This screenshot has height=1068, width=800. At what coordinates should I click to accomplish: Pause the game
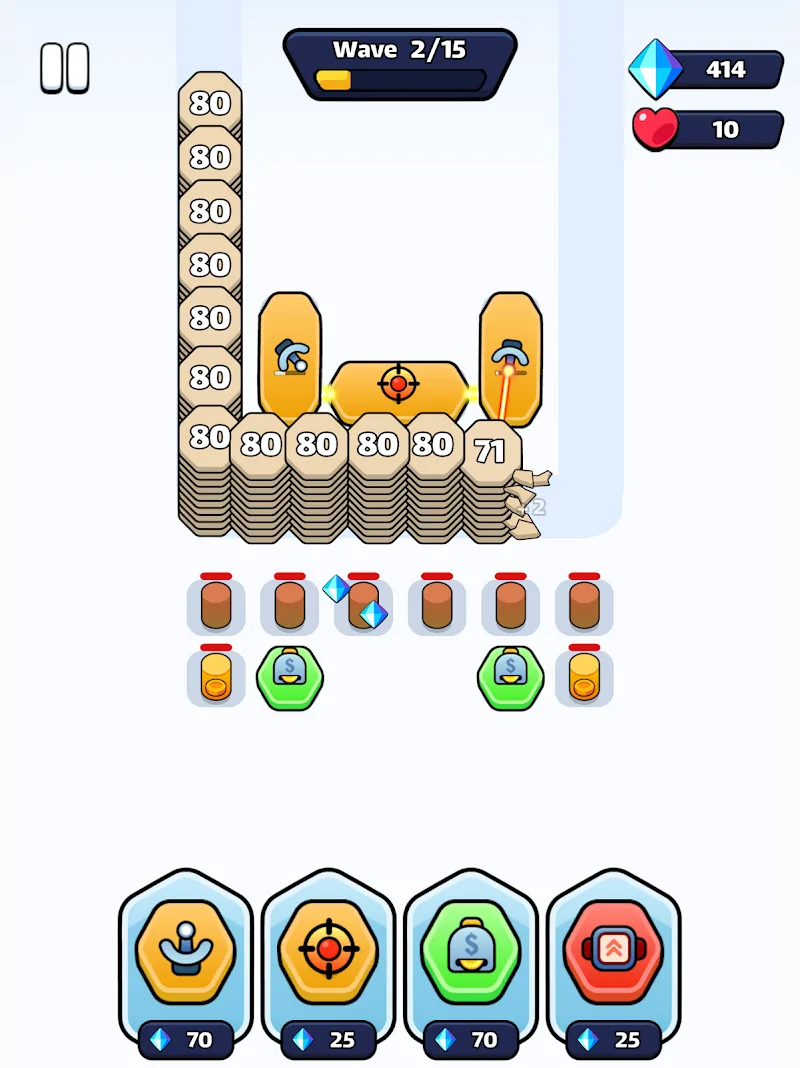click(x=65, y=69)
